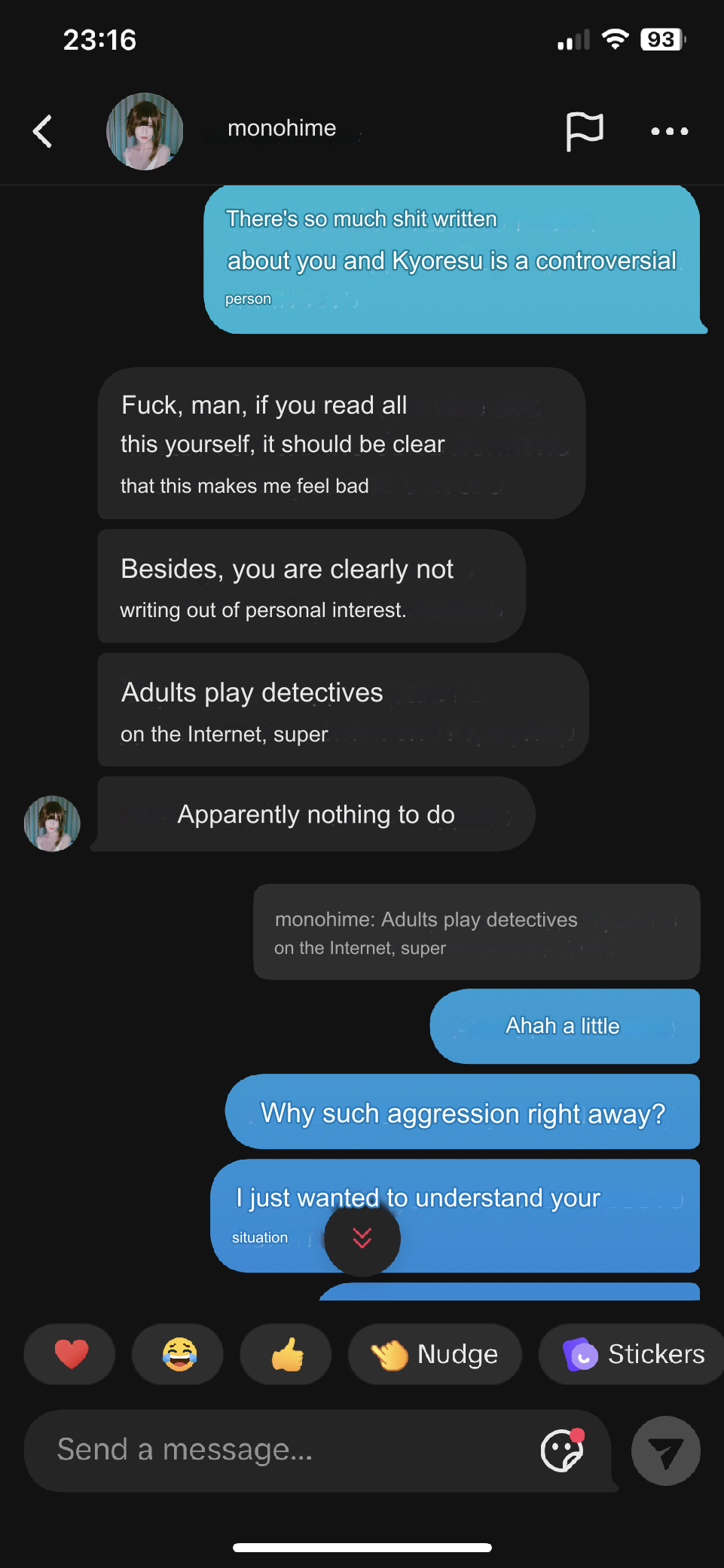Open monohime's profile picture in header
This screenshot has height=1568, width=724.
(x=145, y=131)
